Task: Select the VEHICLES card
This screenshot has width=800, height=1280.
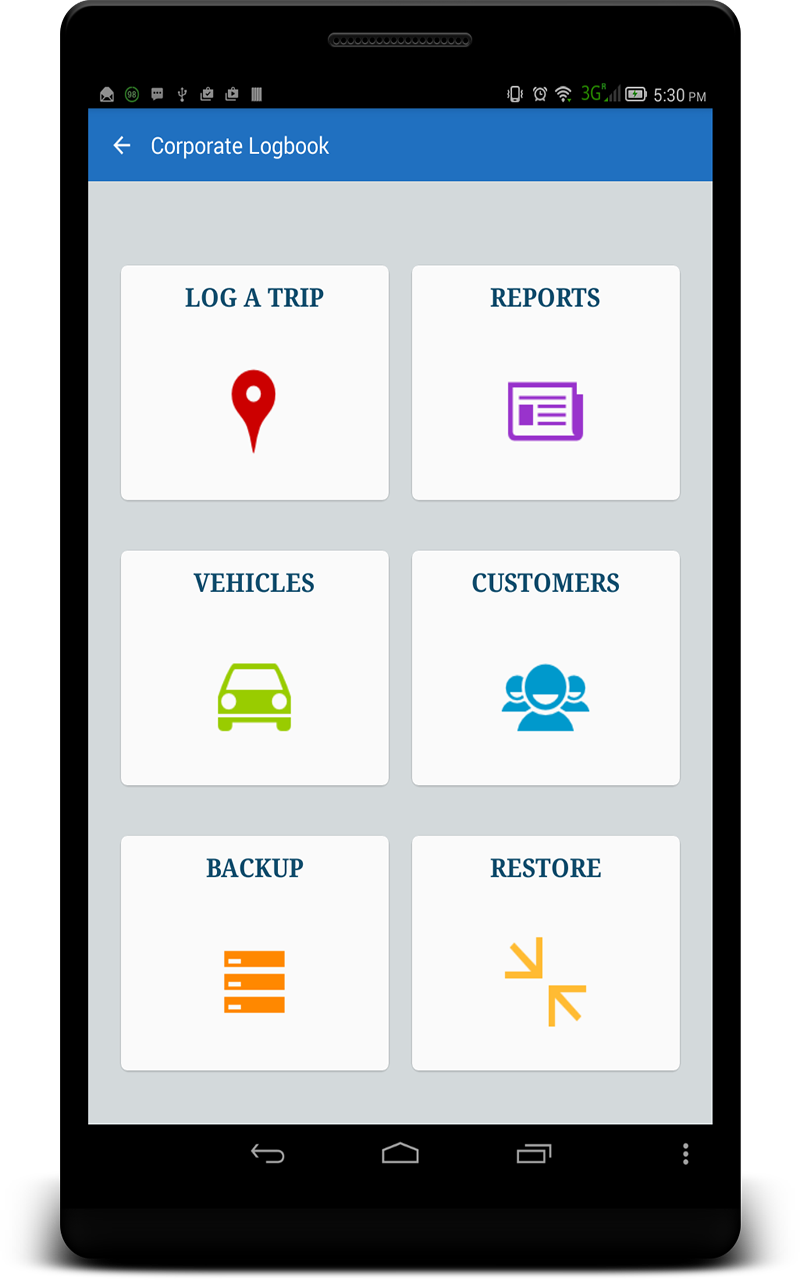Action: pyautogui.click(x=254, y=667)
